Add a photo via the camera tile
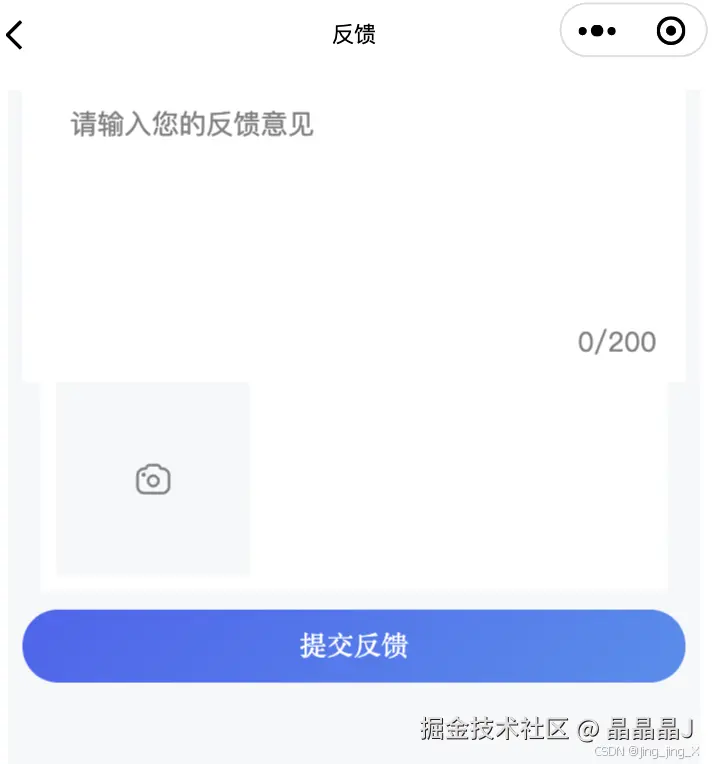Viewport: 716px width, 764px height. [153, 479]
